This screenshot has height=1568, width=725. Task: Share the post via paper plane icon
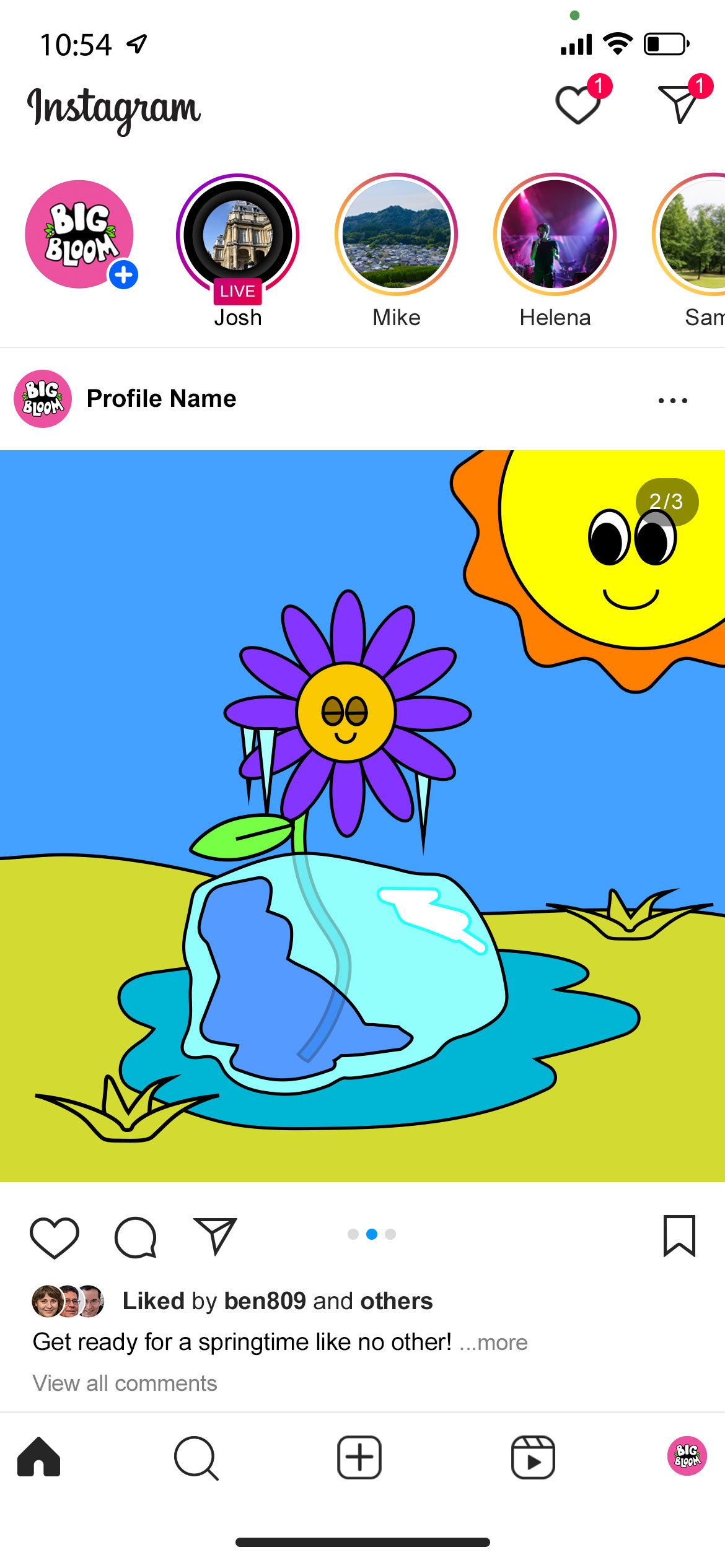pos(215,1236)
